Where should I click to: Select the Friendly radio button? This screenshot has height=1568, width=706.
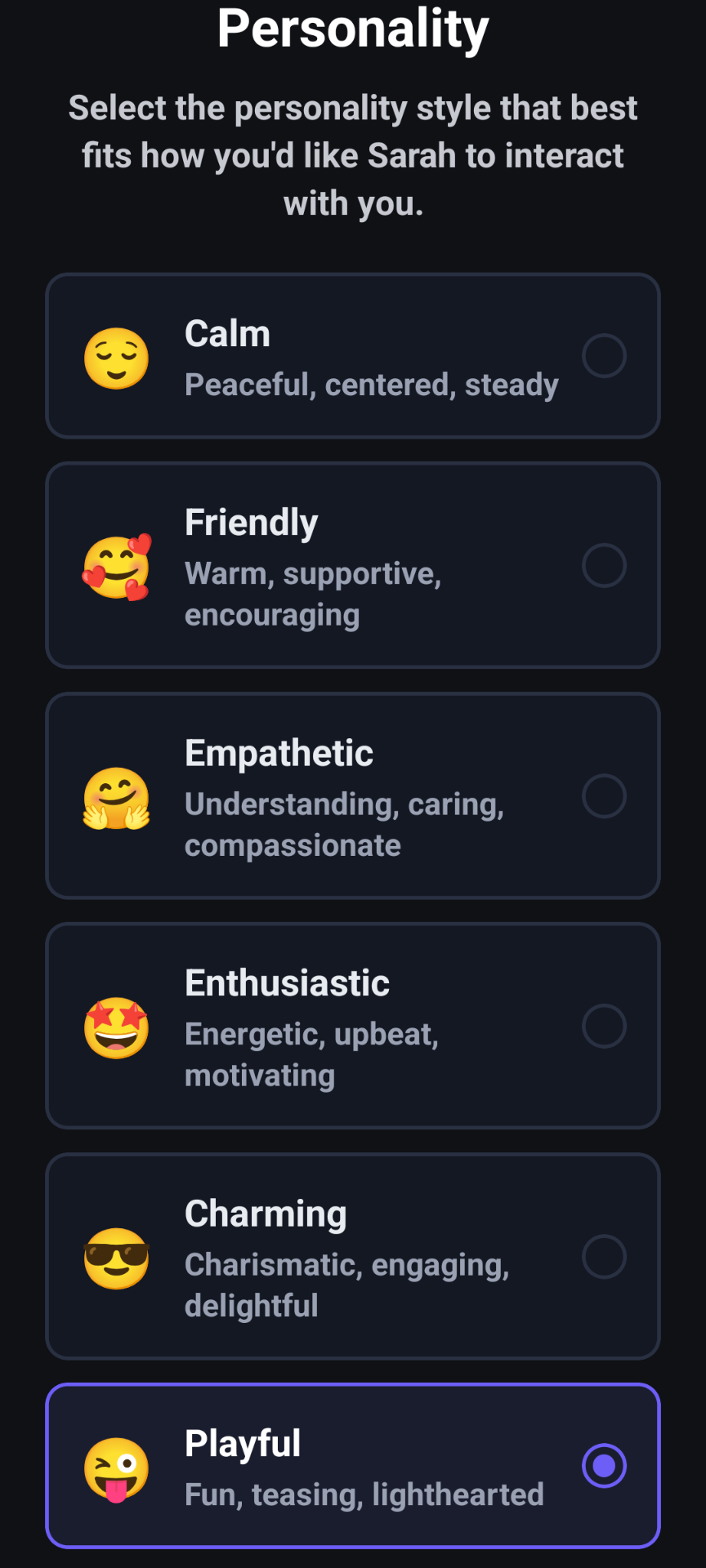(x=604, y=566)
